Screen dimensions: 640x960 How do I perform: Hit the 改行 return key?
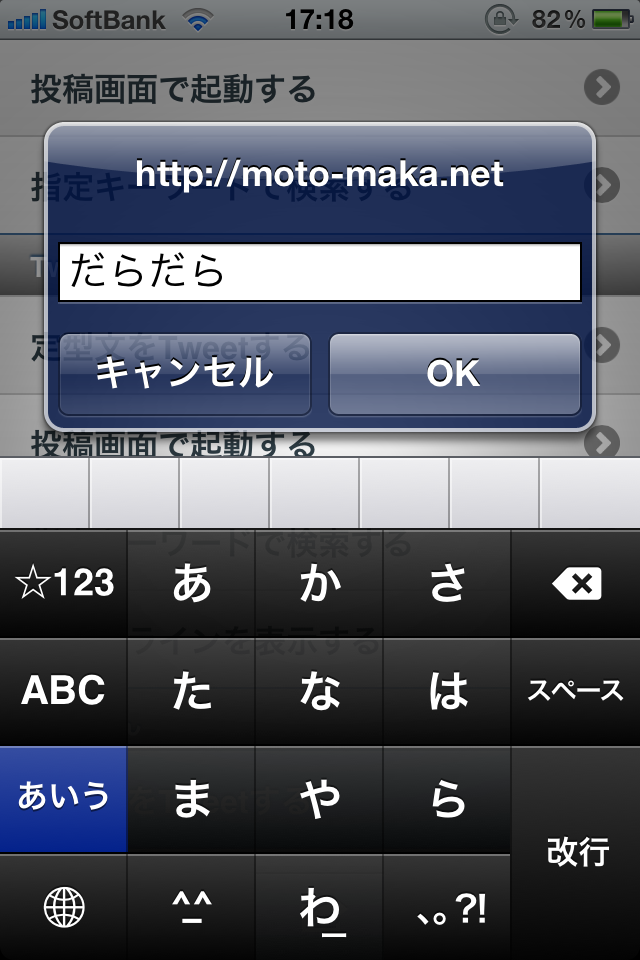[576, 852]
